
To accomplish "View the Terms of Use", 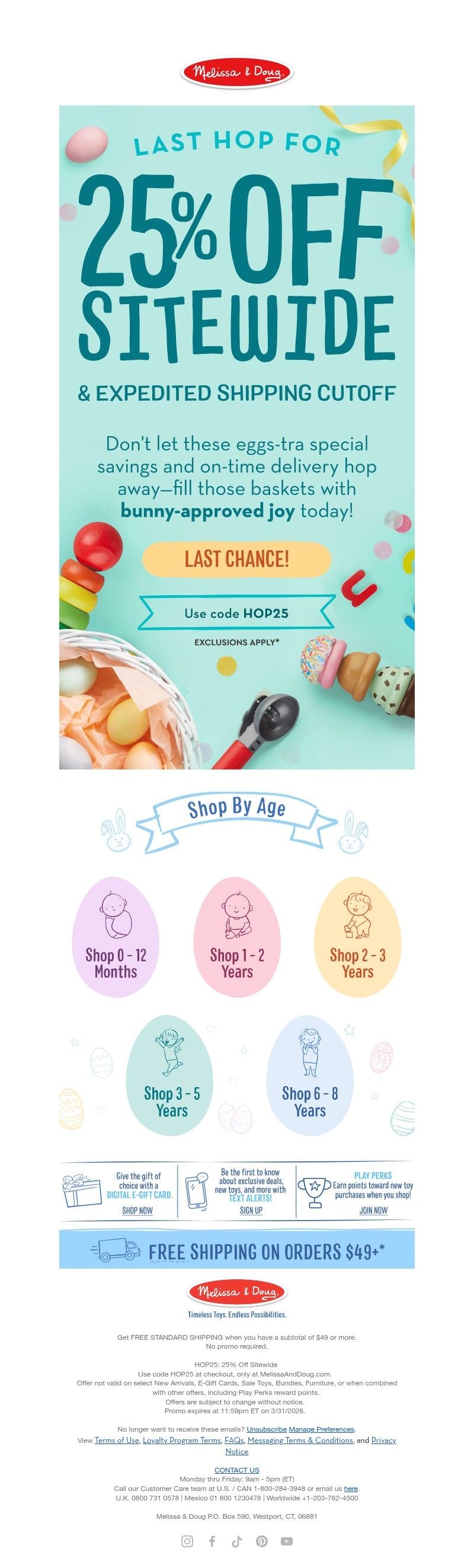I will 117,1440.
